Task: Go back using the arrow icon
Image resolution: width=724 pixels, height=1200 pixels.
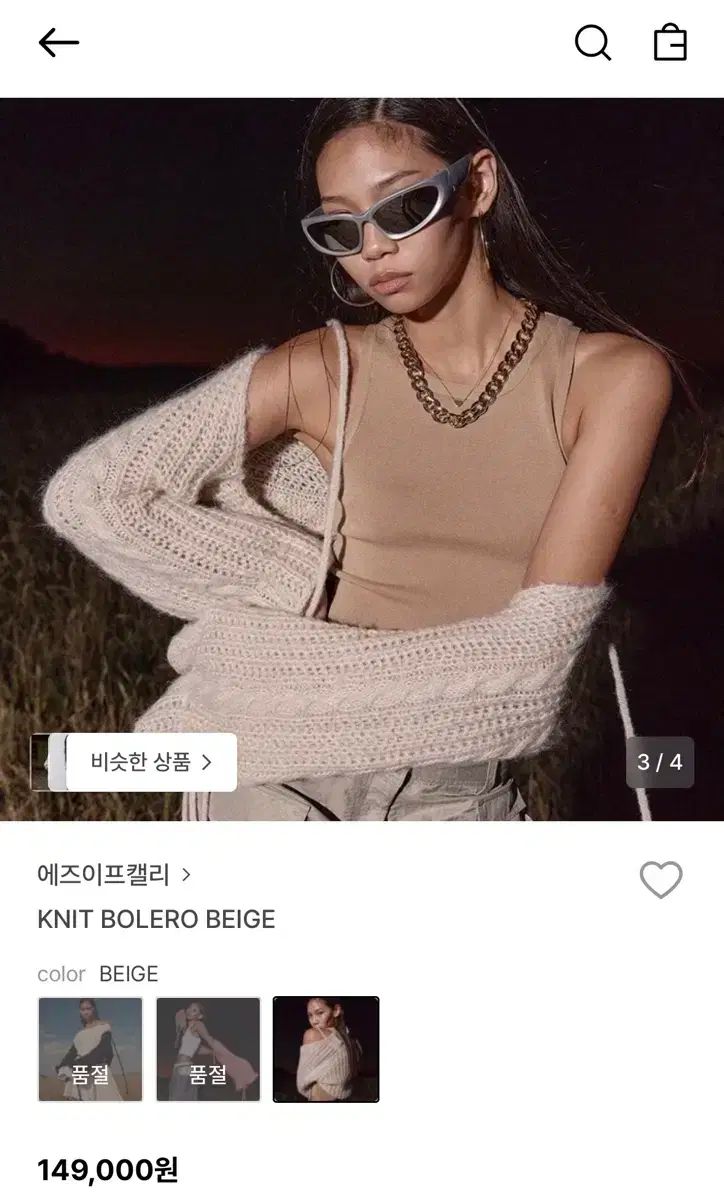Action: 58,42
